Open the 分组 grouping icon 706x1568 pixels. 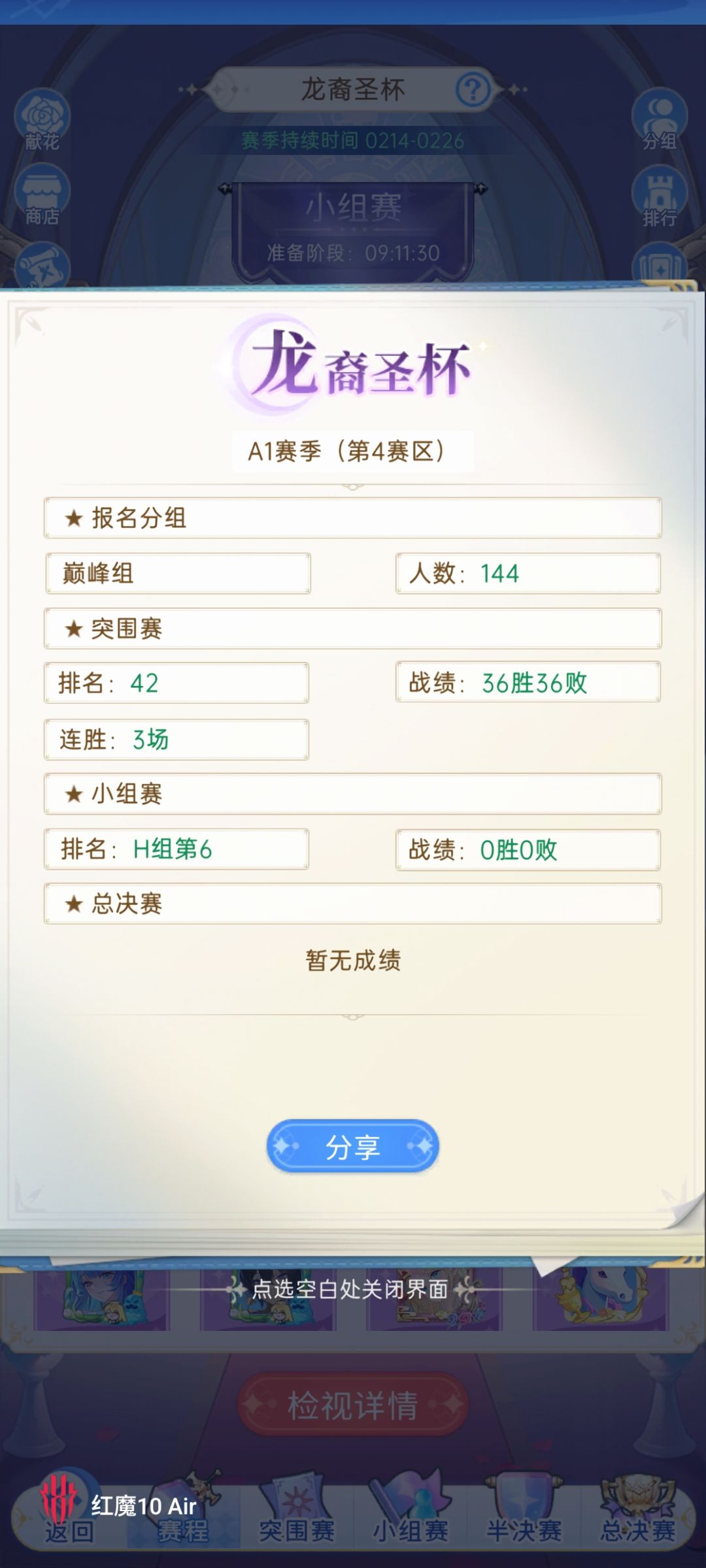659,120
